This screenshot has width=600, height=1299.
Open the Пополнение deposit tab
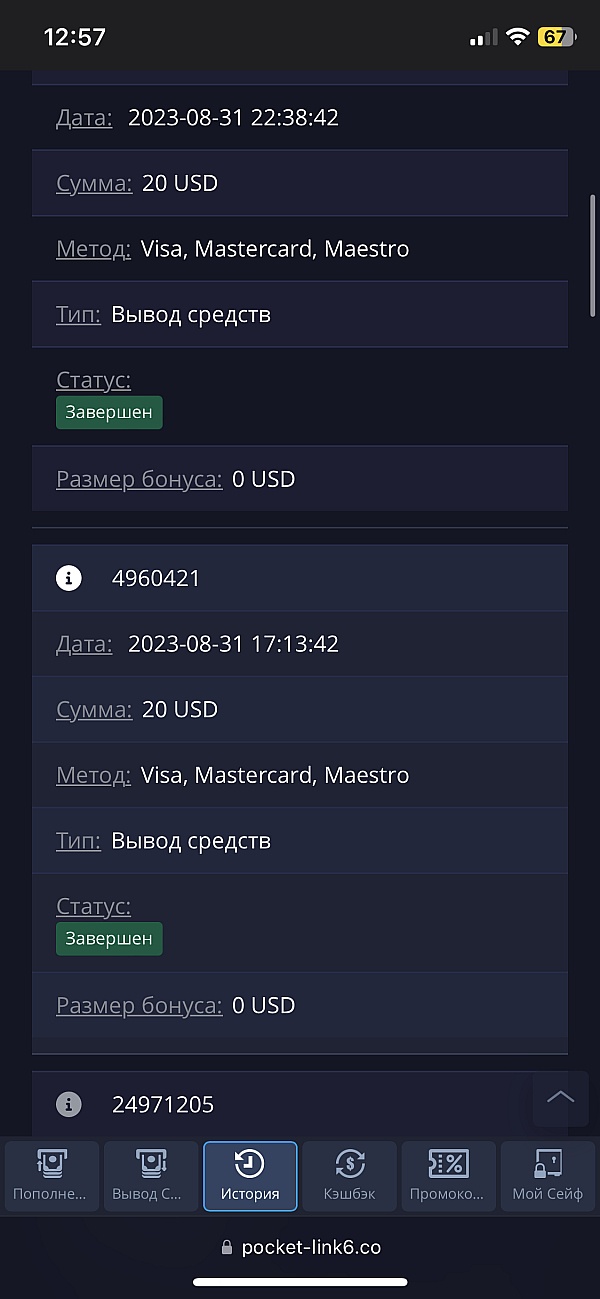coord(52,1176)
